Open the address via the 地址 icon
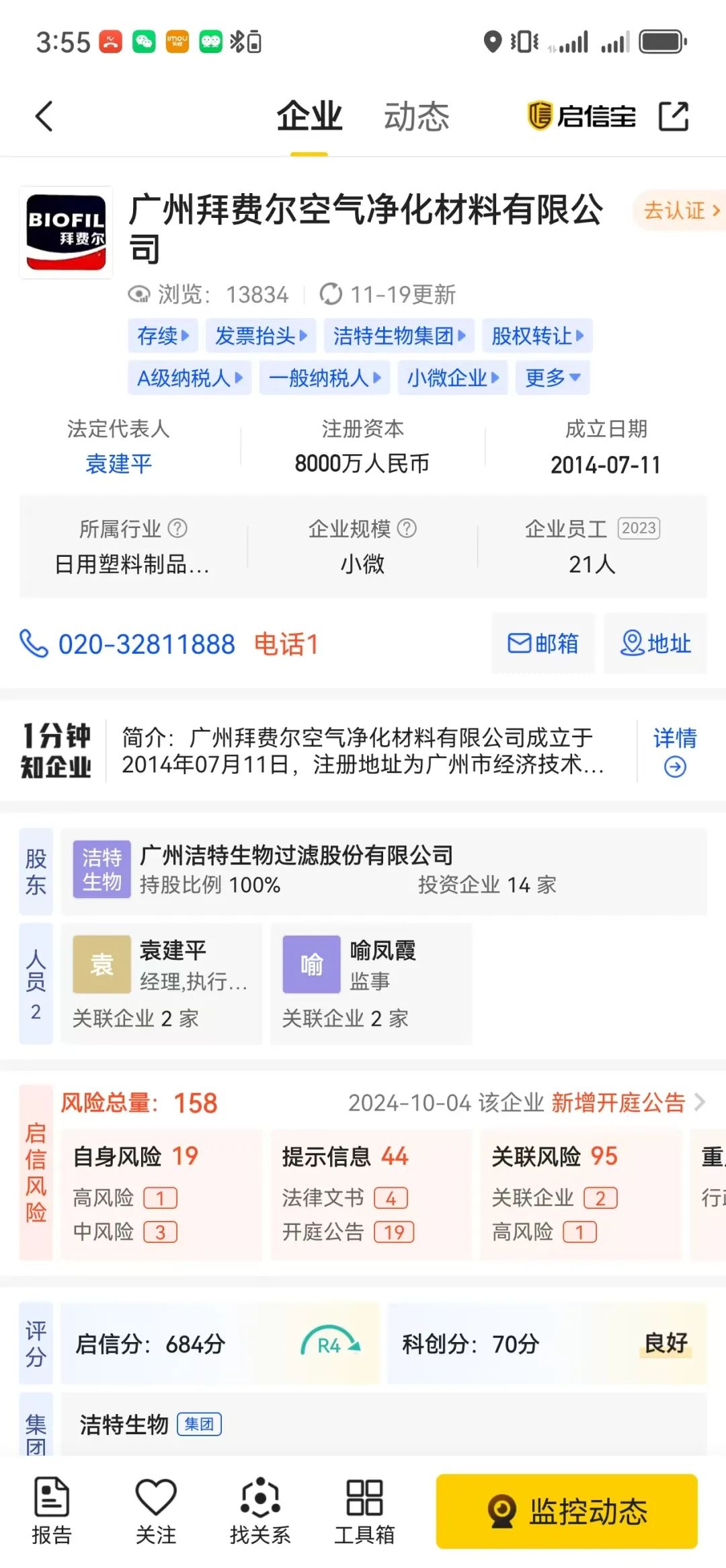Screen dimensions: 726x1568 [x=655, y=644]
